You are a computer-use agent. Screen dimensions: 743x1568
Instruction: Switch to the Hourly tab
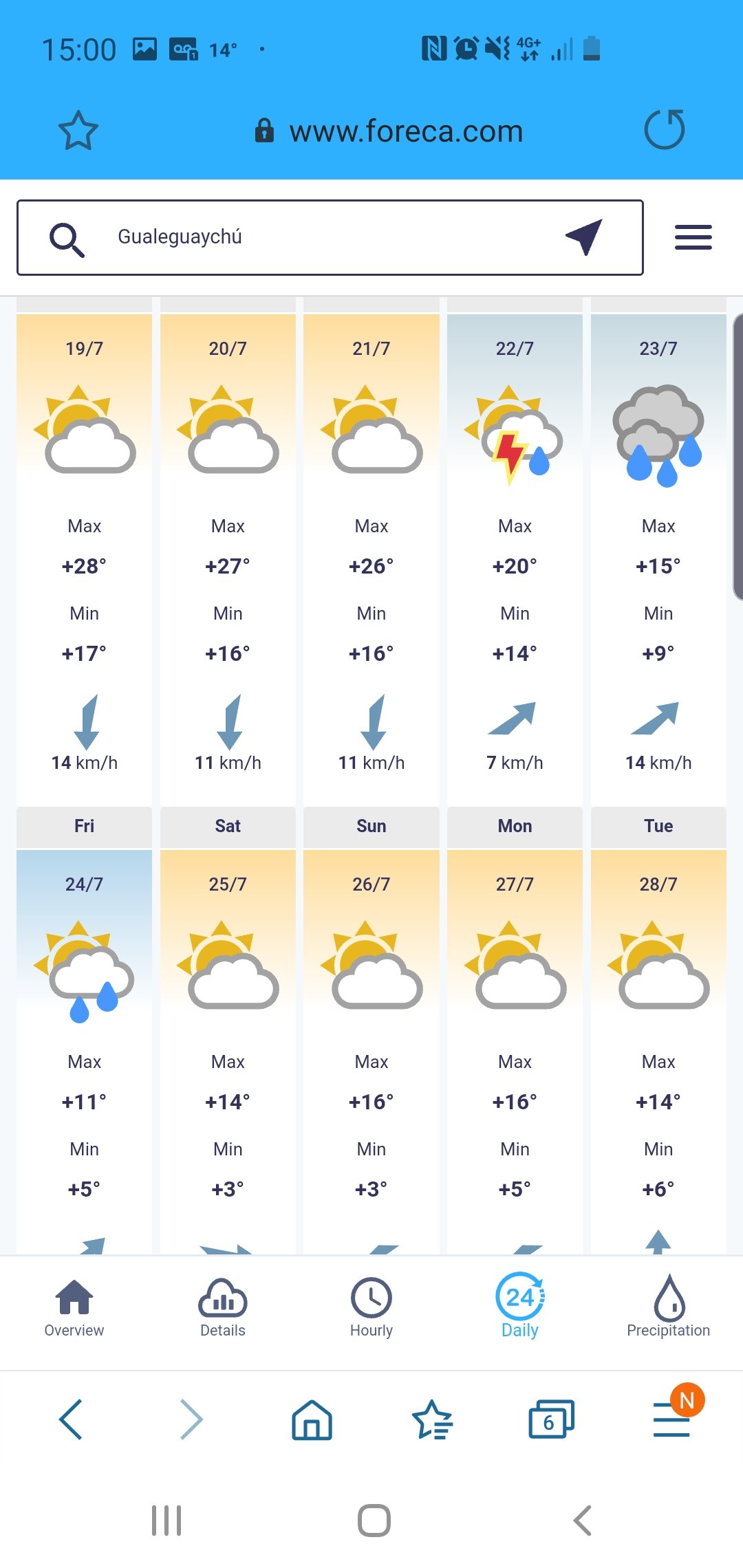371,1308
